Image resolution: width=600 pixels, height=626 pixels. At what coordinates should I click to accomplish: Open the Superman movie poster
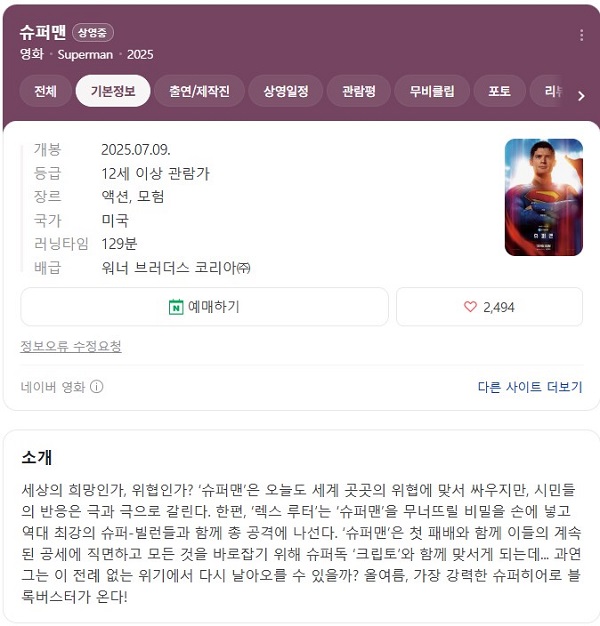pyautogui.click(x=543, y=197)
